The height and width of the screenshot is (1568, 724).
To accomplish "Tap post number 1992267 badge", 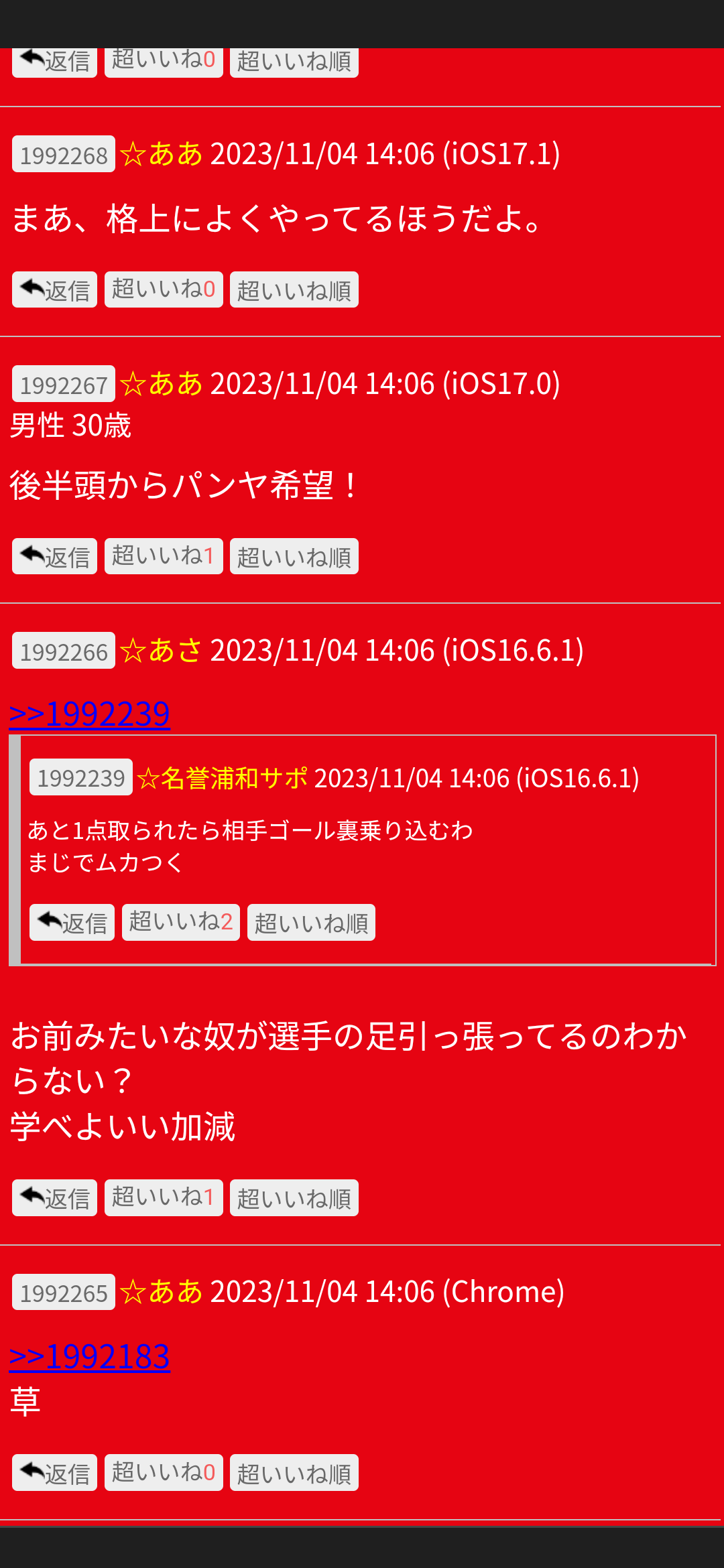I will click(64, 385).
